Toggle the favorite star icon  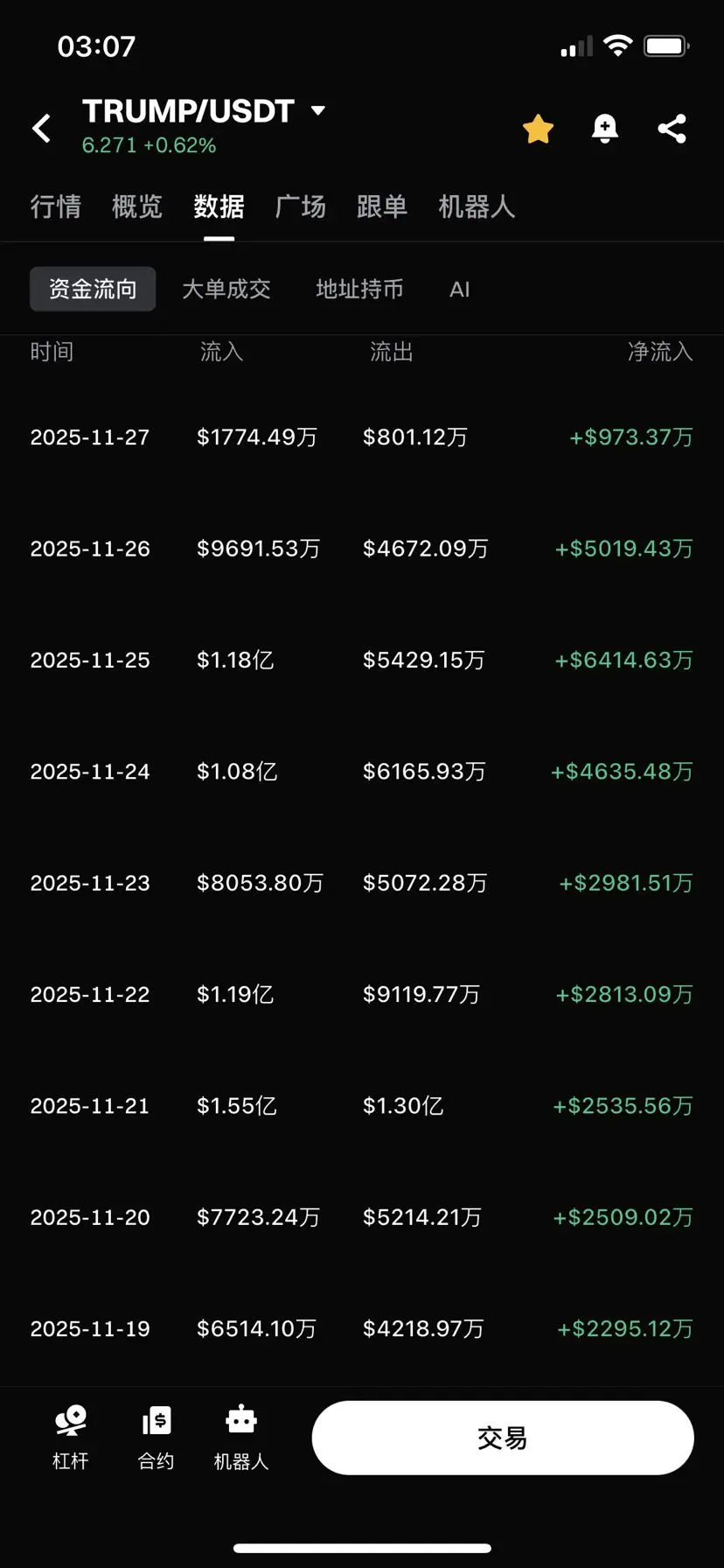[x=538, y=129]
